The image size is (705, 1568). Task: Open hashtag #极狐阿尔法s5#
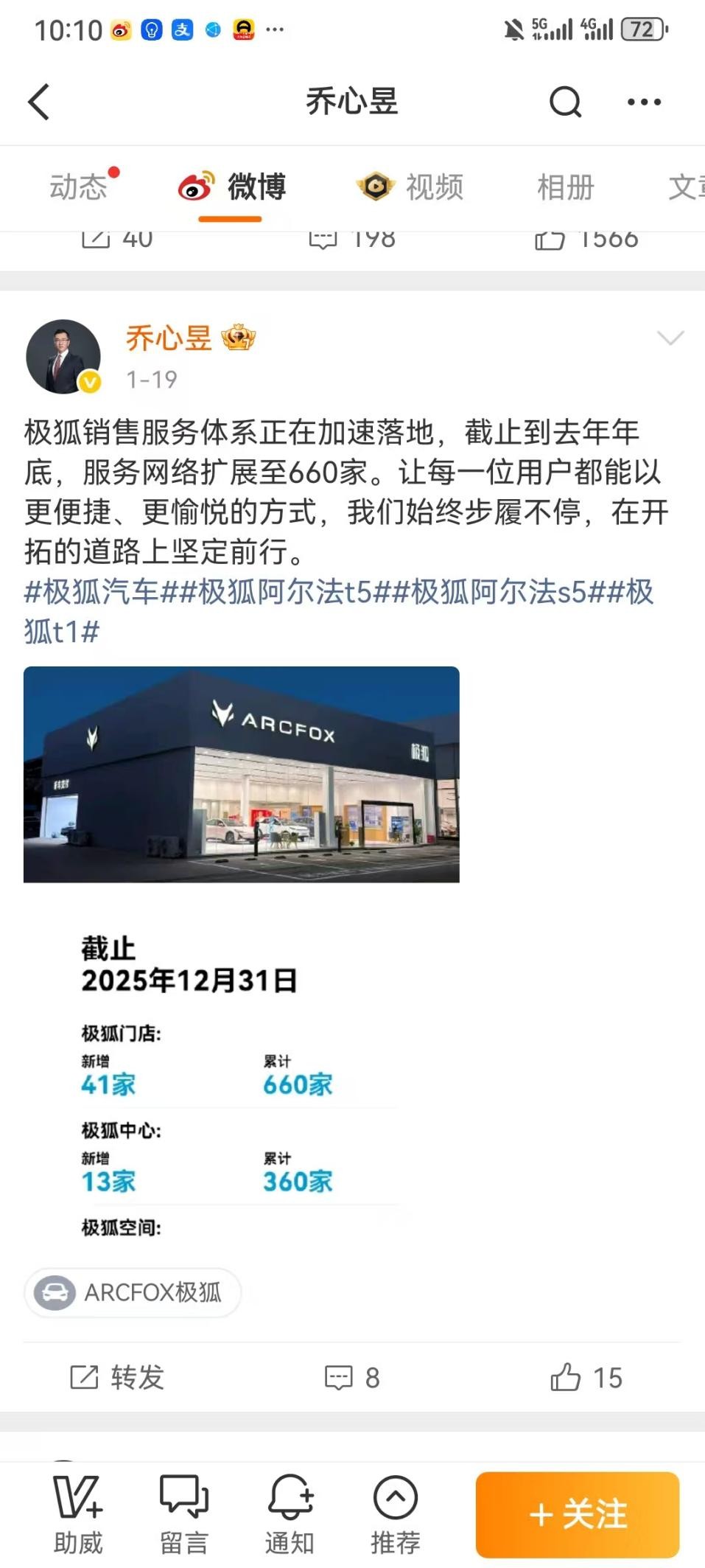[497, 592]
